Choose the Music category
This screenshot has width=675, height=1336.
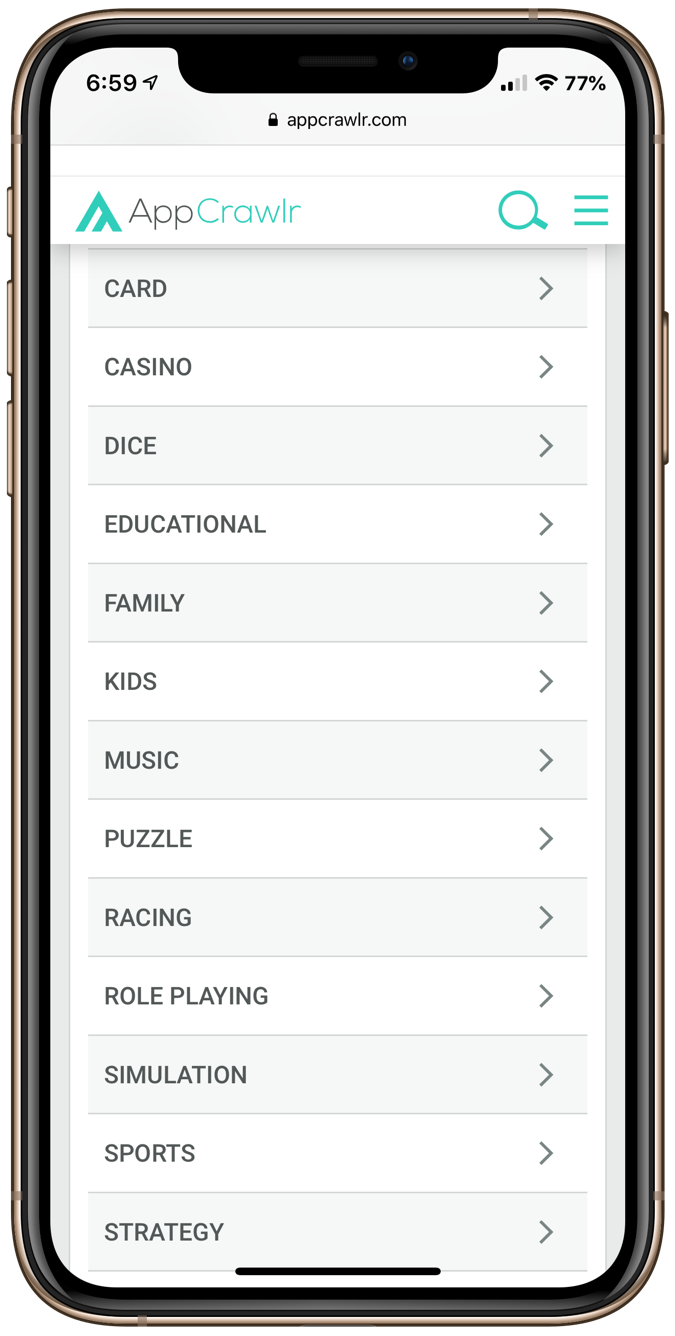(337, 760)
